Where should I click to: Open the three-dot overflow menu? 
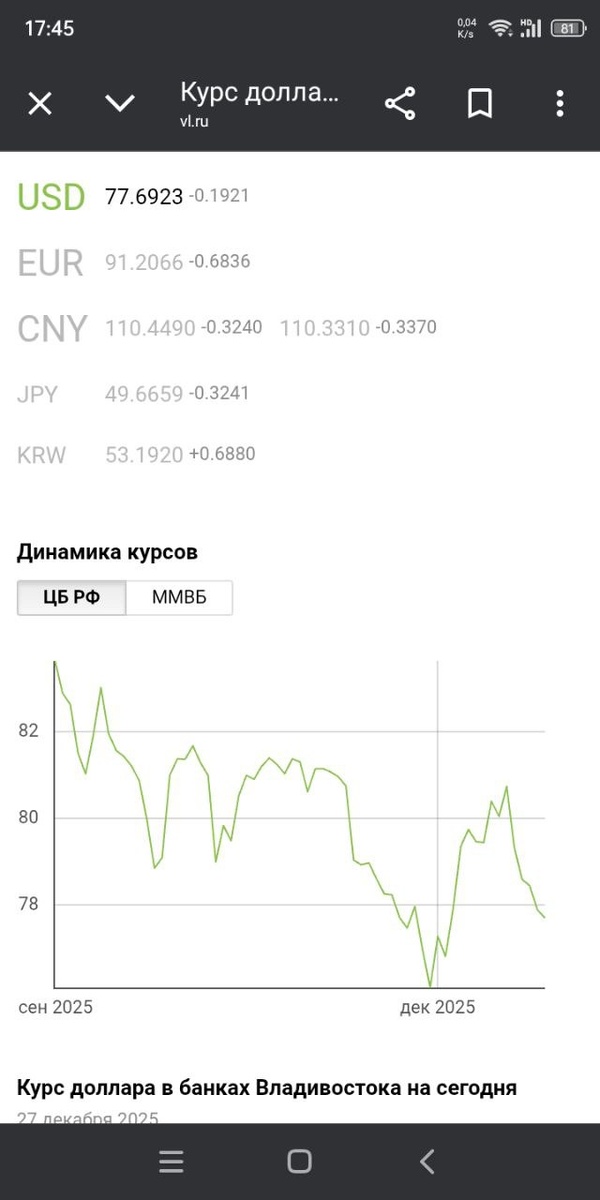[560, 103]
